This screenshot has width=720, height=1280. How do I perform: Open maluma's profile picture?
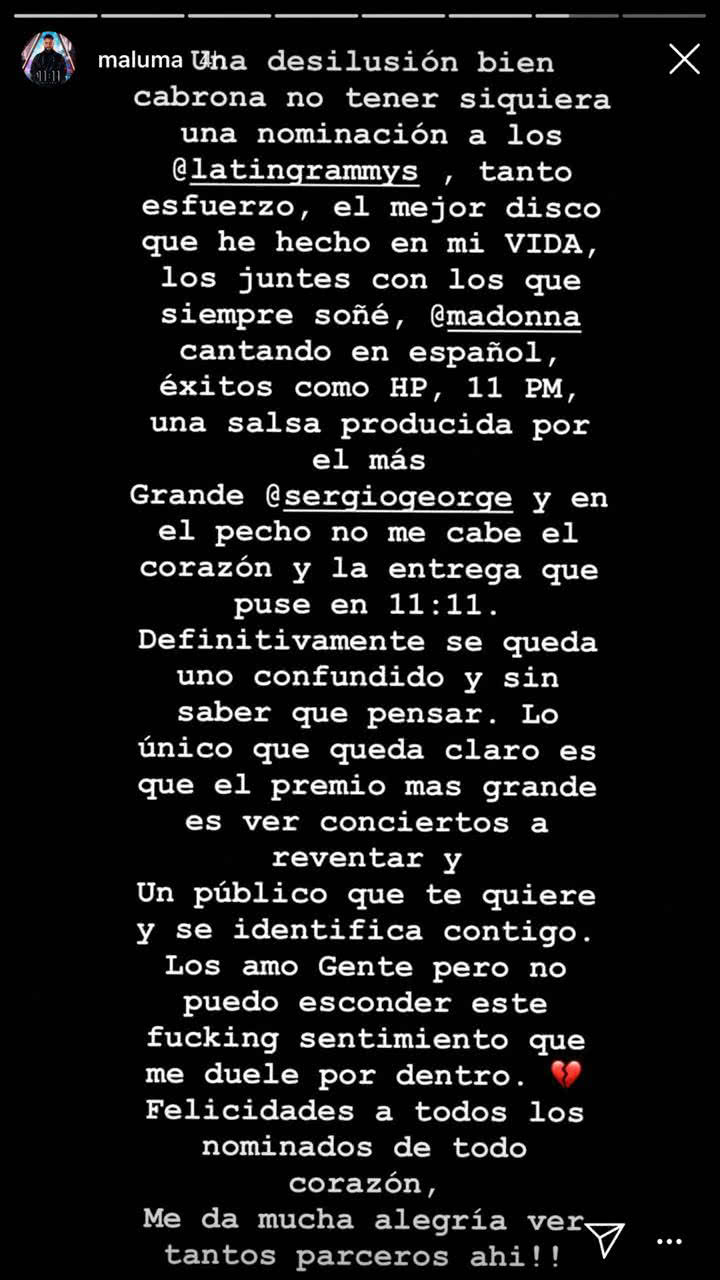pos(49,61)
